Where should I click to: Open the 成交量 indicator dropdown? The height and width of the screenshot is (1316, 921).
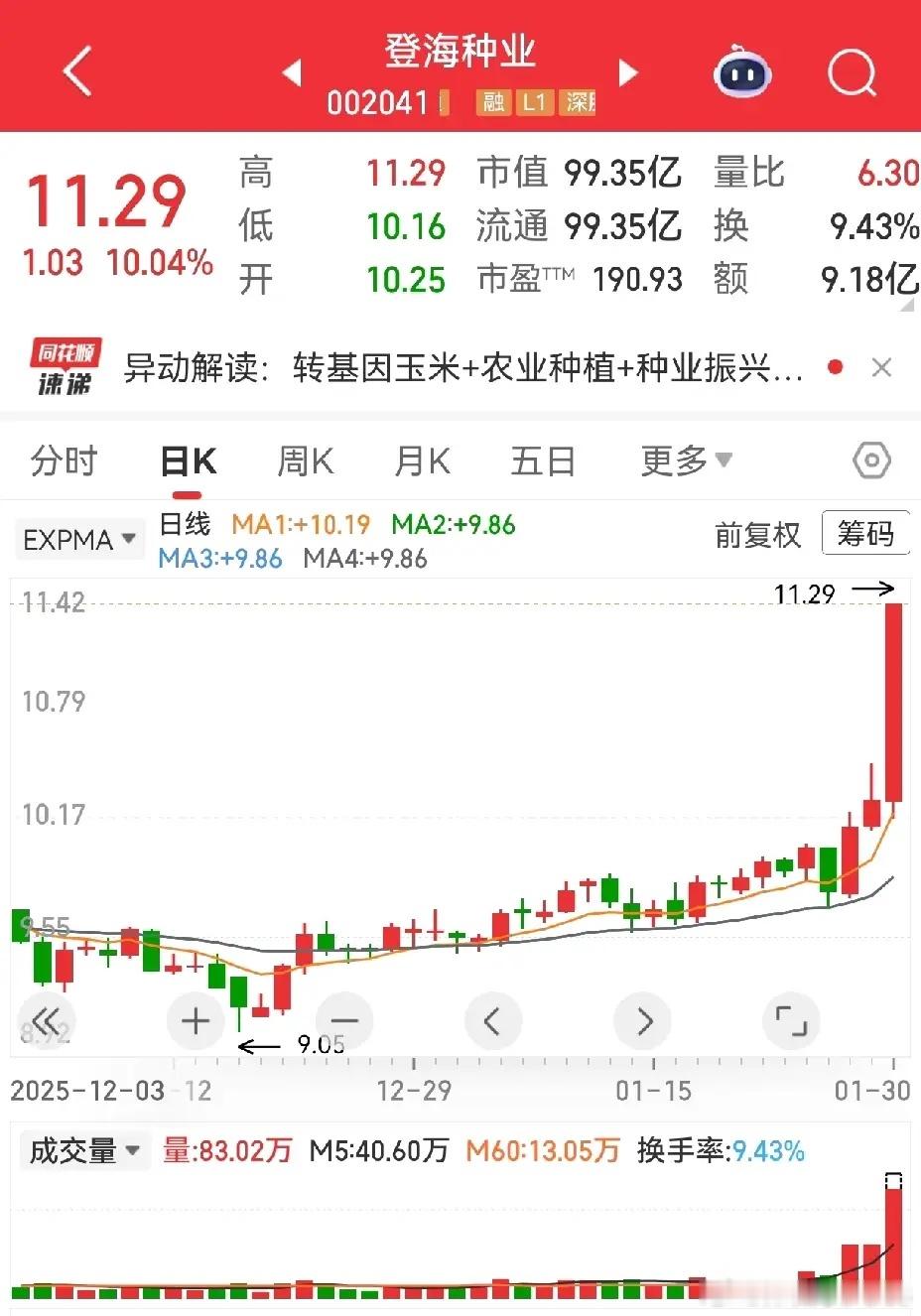click(83, 1151)
